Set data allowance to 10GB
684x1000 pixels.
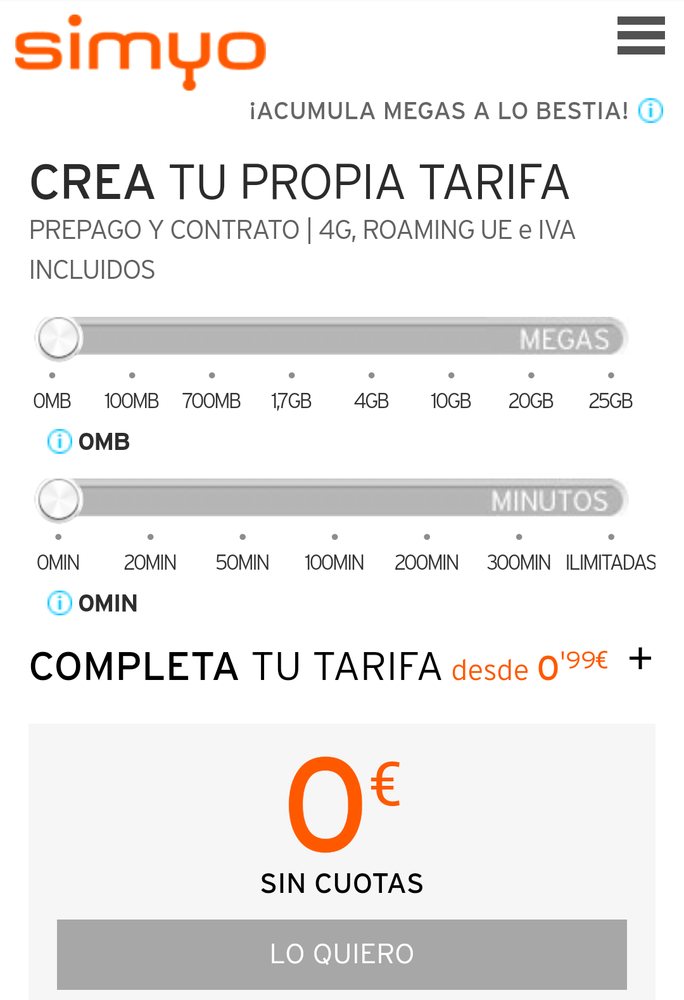click(x=451, y=376)
